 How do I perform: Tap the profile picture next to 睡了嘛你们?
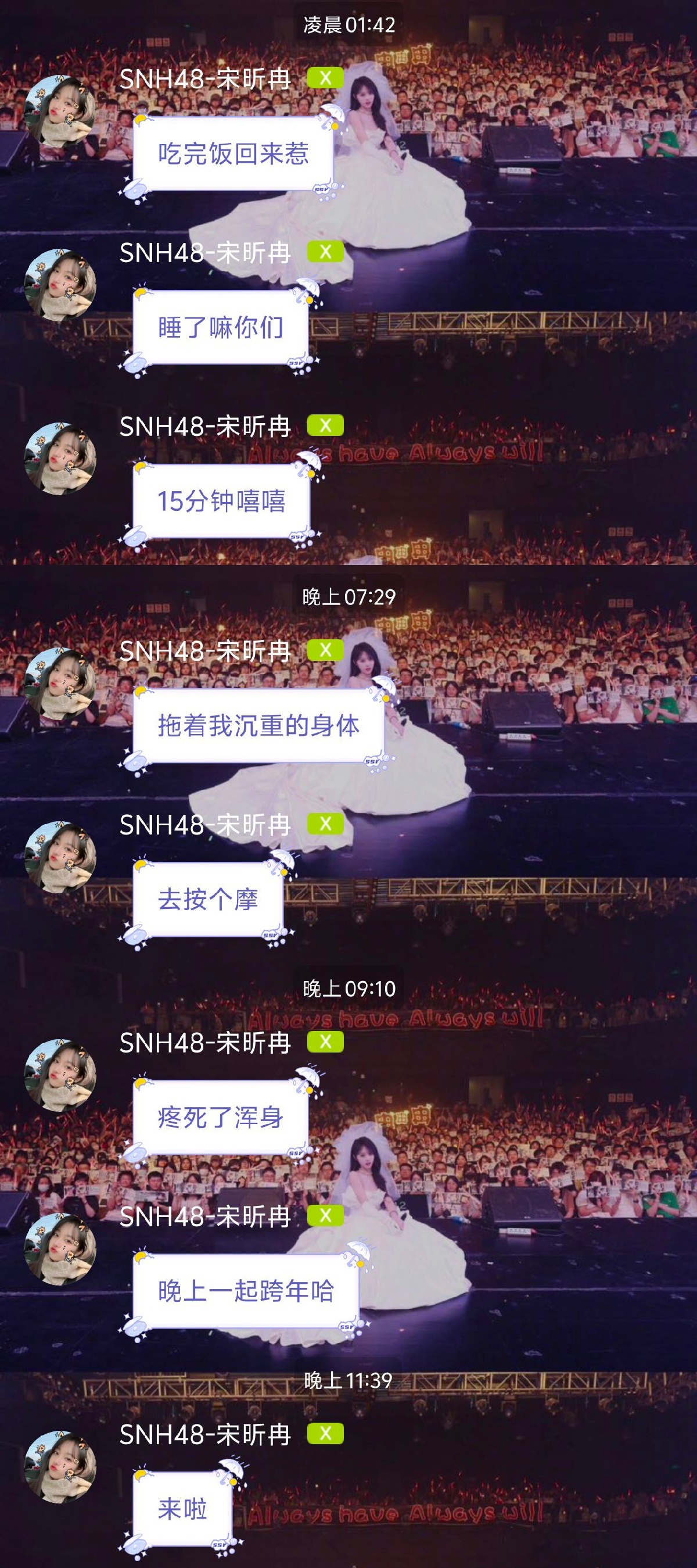click(x=60, y=284)
